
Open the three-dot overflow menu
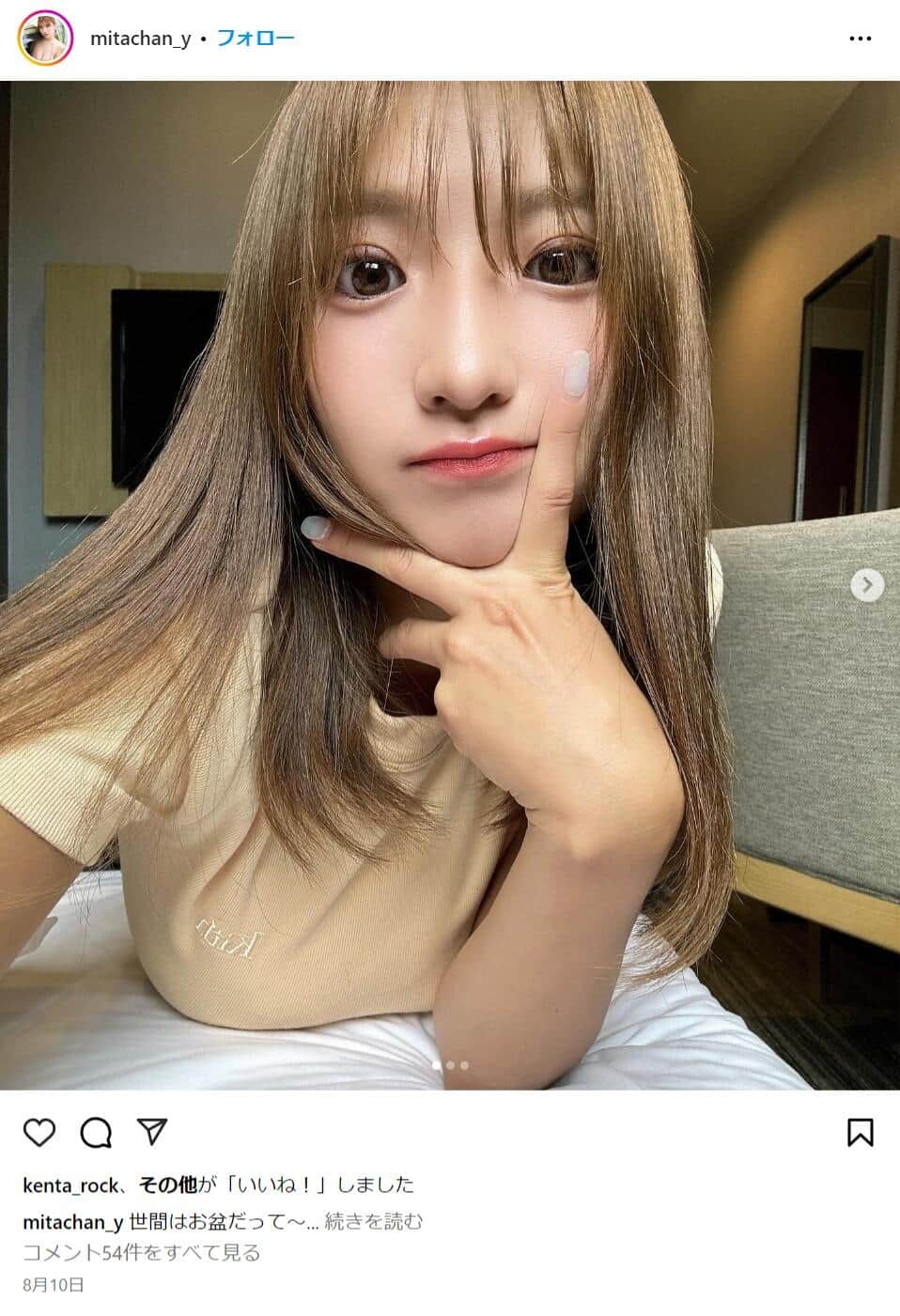tap(860, 39)
